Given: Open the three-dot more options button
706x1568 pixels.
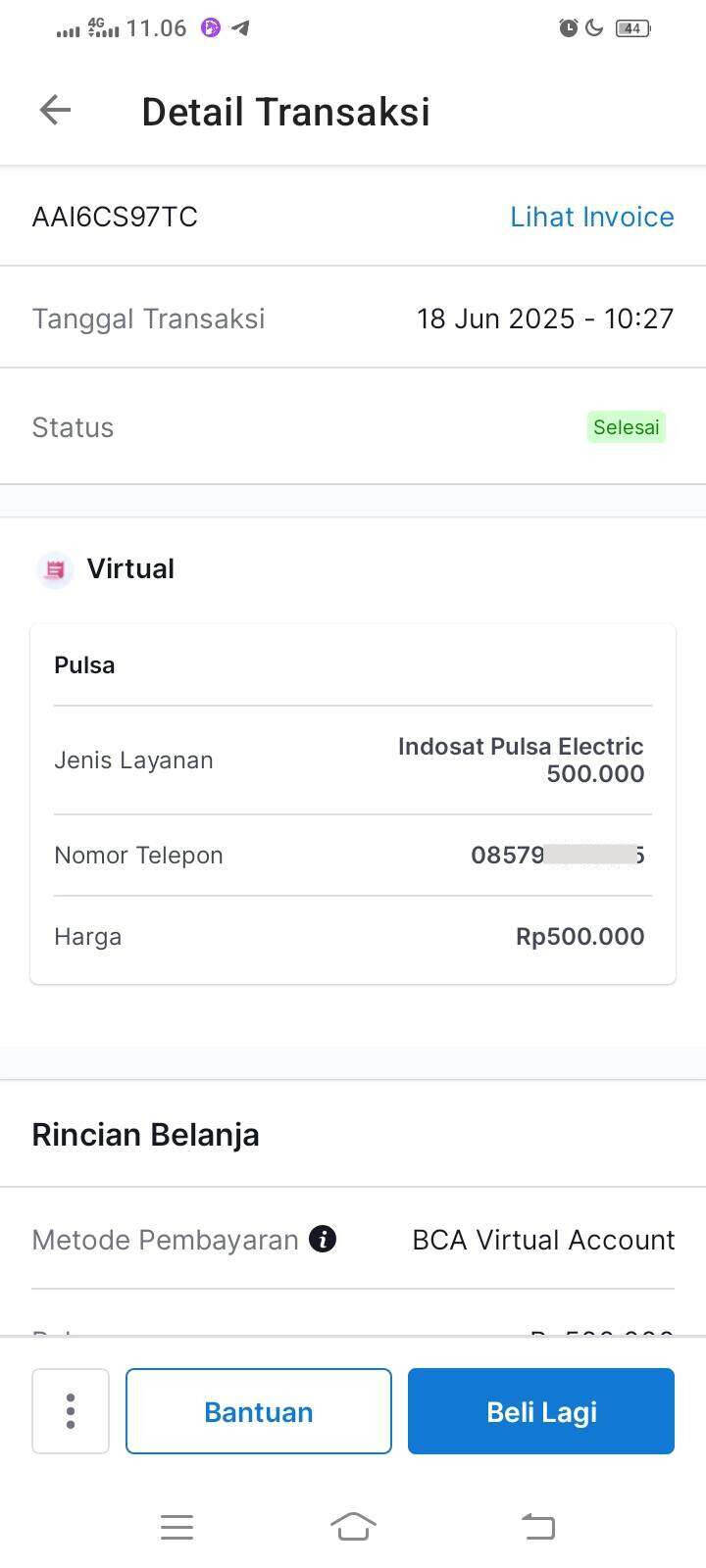Looking at the screenshot, I should 71,1411.
